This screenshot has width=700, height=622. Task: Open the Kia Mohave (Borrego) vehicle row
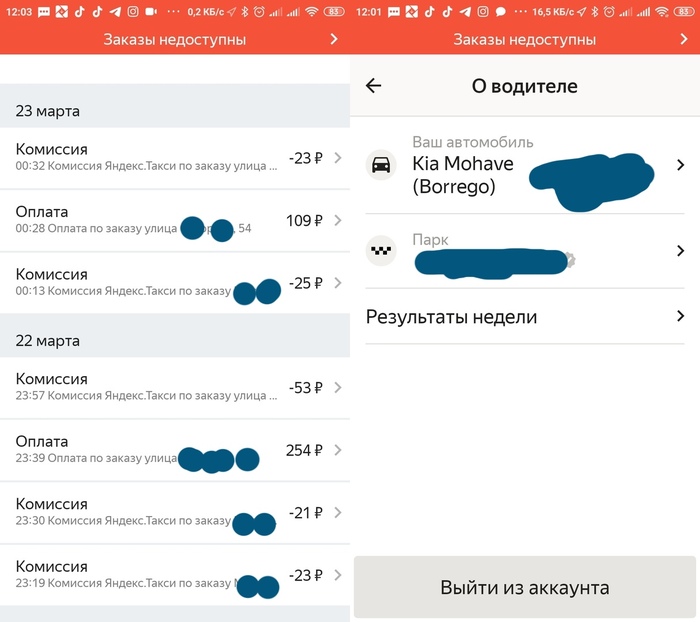(x=525, y=165)
